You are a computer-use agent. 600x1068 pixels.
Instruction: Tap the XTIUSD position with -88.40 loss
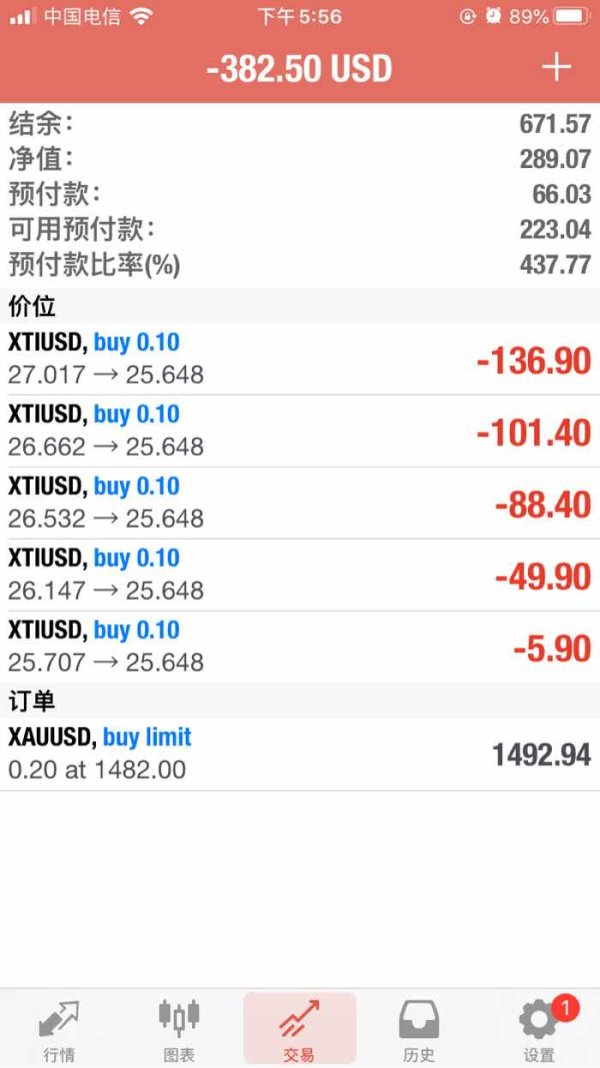click(x=300, y=503)
